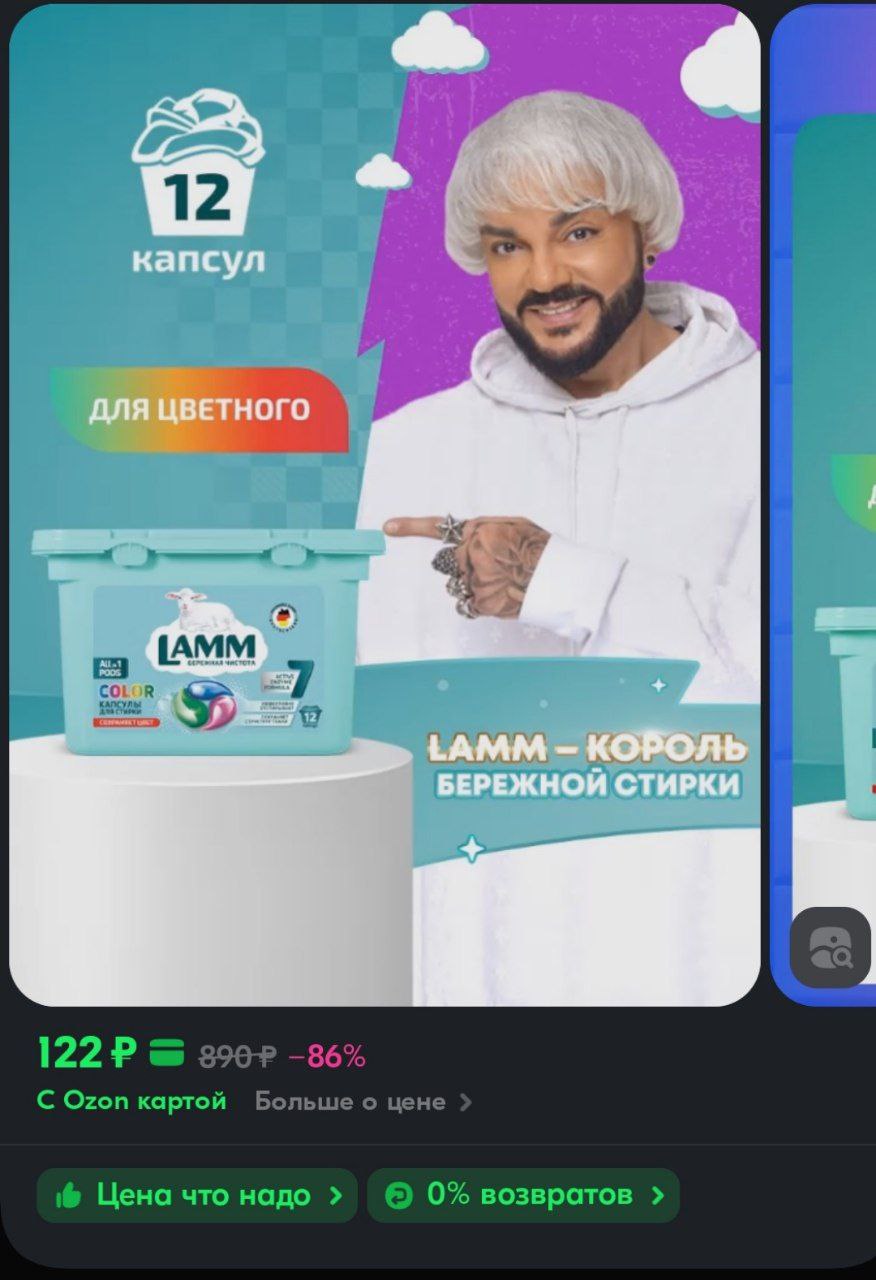
Task: Open the LAMM capsules product photo
Action: tap(385, 505)
